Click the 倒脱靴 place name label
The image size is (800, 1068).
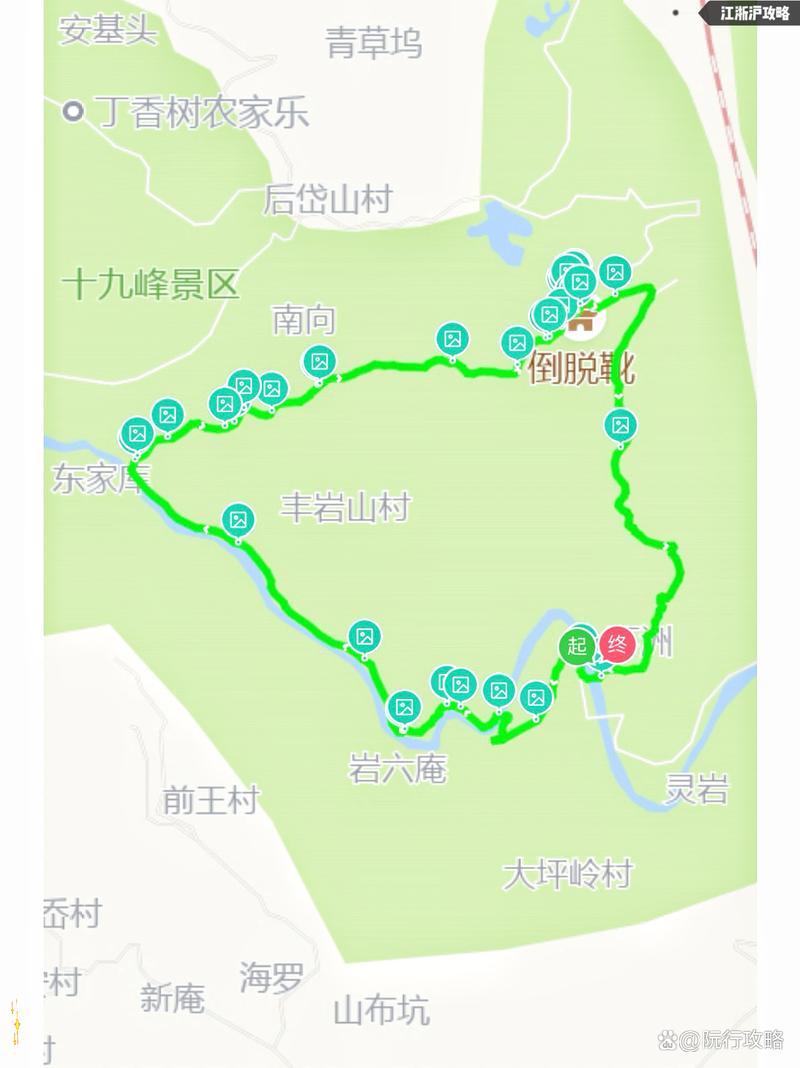[580, 369]
